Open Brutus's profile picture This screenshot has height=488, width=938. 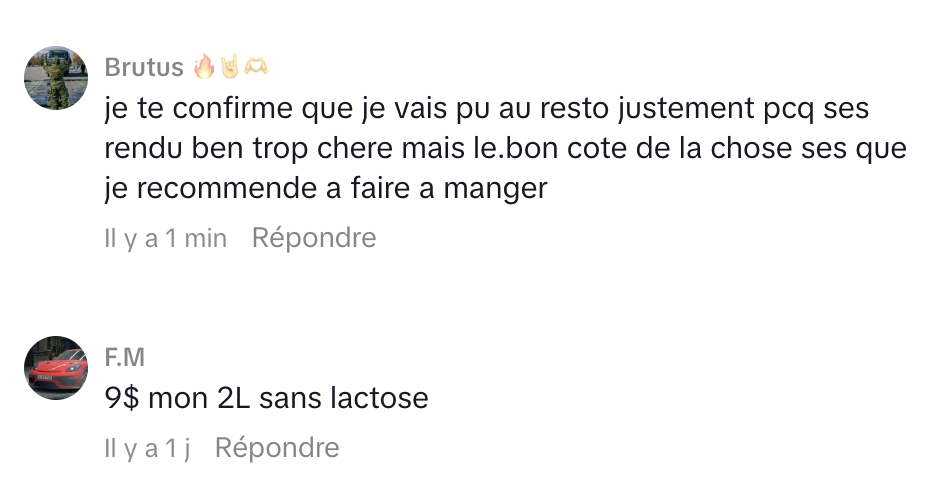(x=56, y=78)
